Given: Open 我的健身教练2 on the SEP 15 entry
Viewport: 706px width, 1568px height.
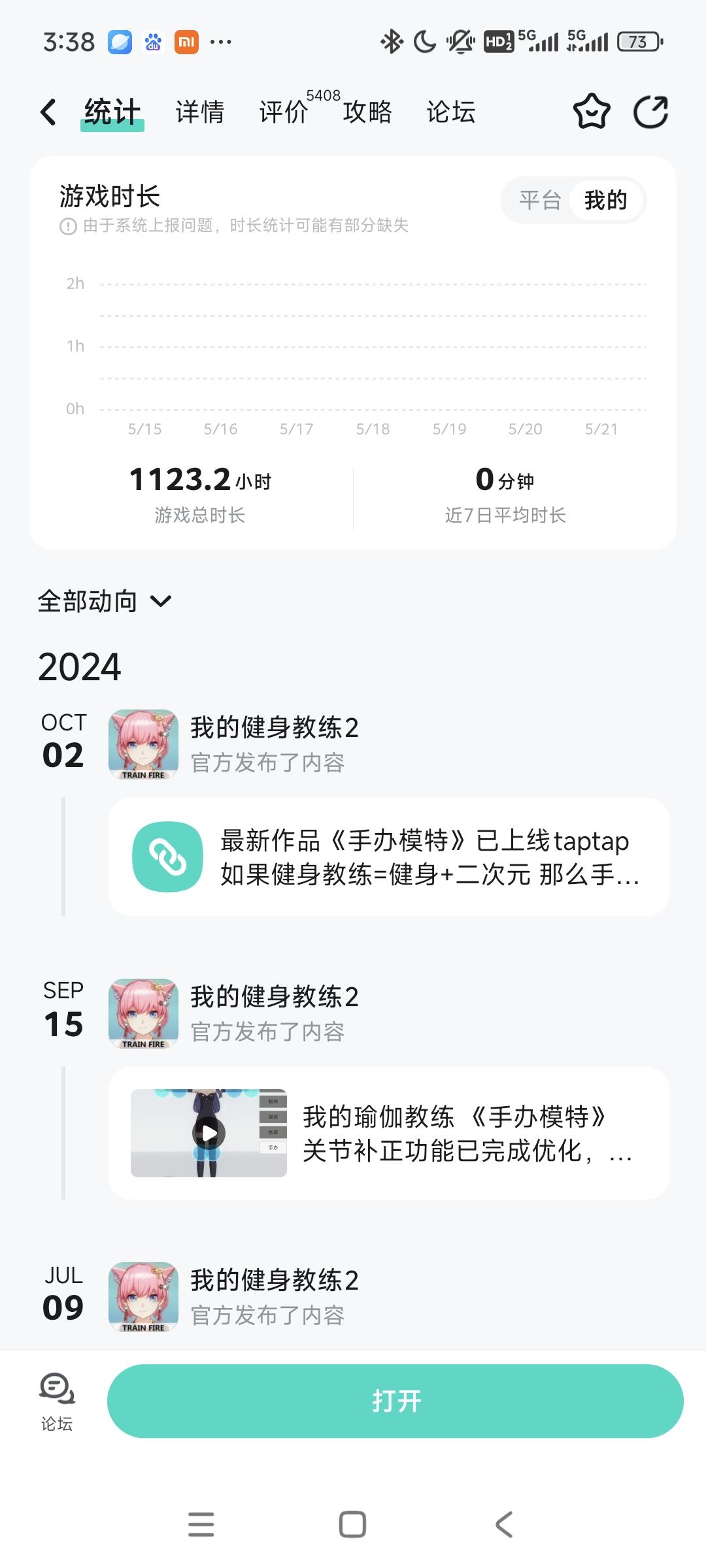Looking at the screenshot, I should click(x=274, y=997).
